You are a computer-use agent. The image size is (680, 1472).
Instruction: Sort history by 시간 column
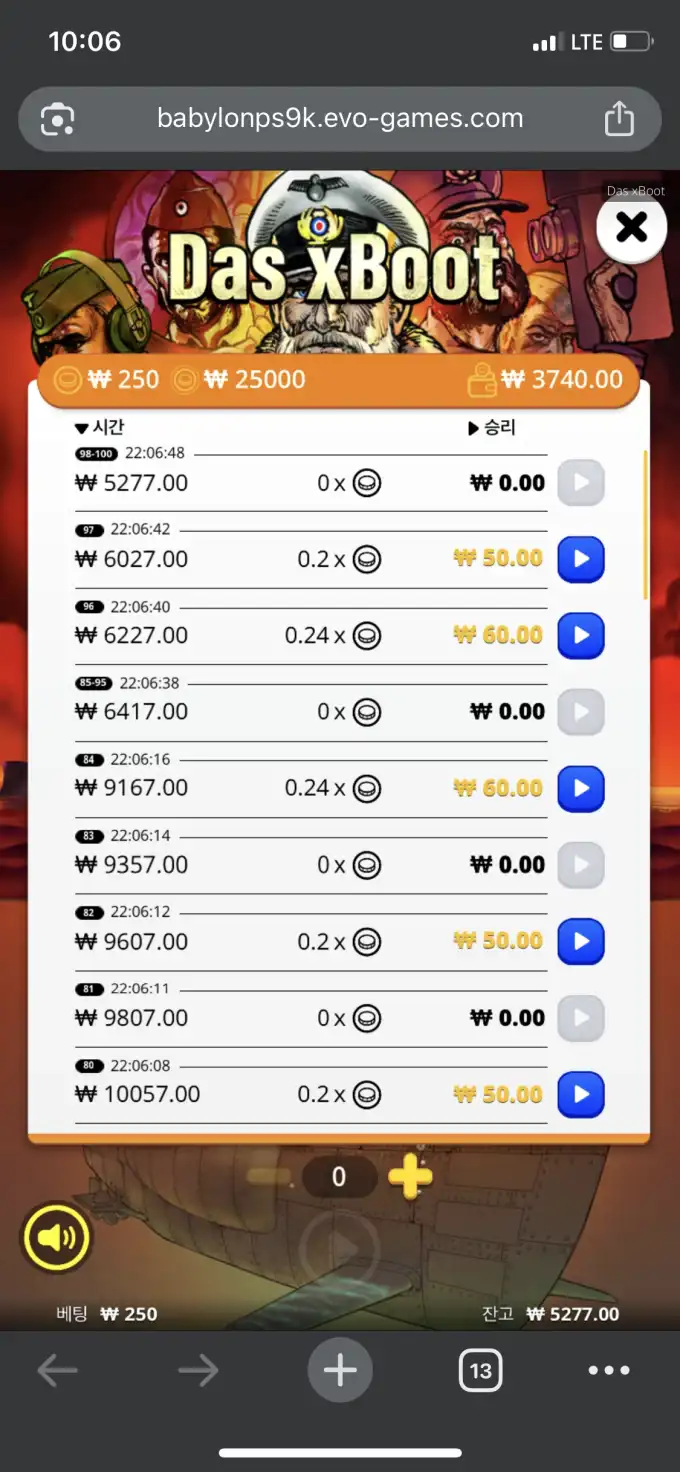click(99, 427)
